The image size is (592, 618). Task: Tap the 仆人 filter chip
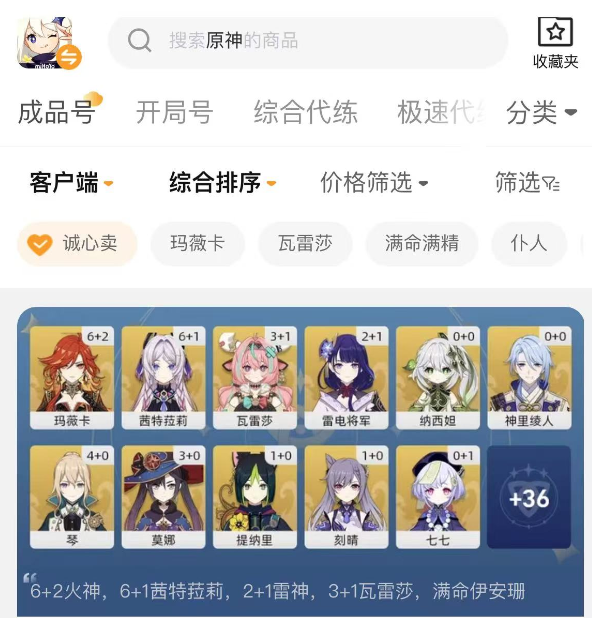coord(529,244)
